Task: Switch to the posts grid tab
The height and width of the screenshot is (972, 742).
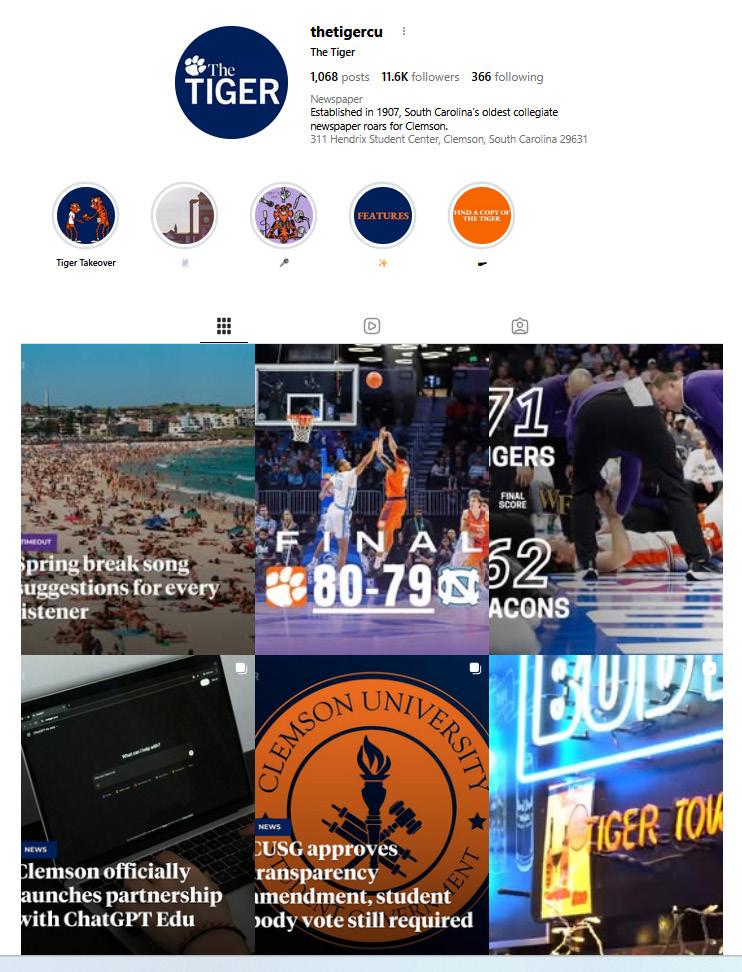Action: (224, 326)
